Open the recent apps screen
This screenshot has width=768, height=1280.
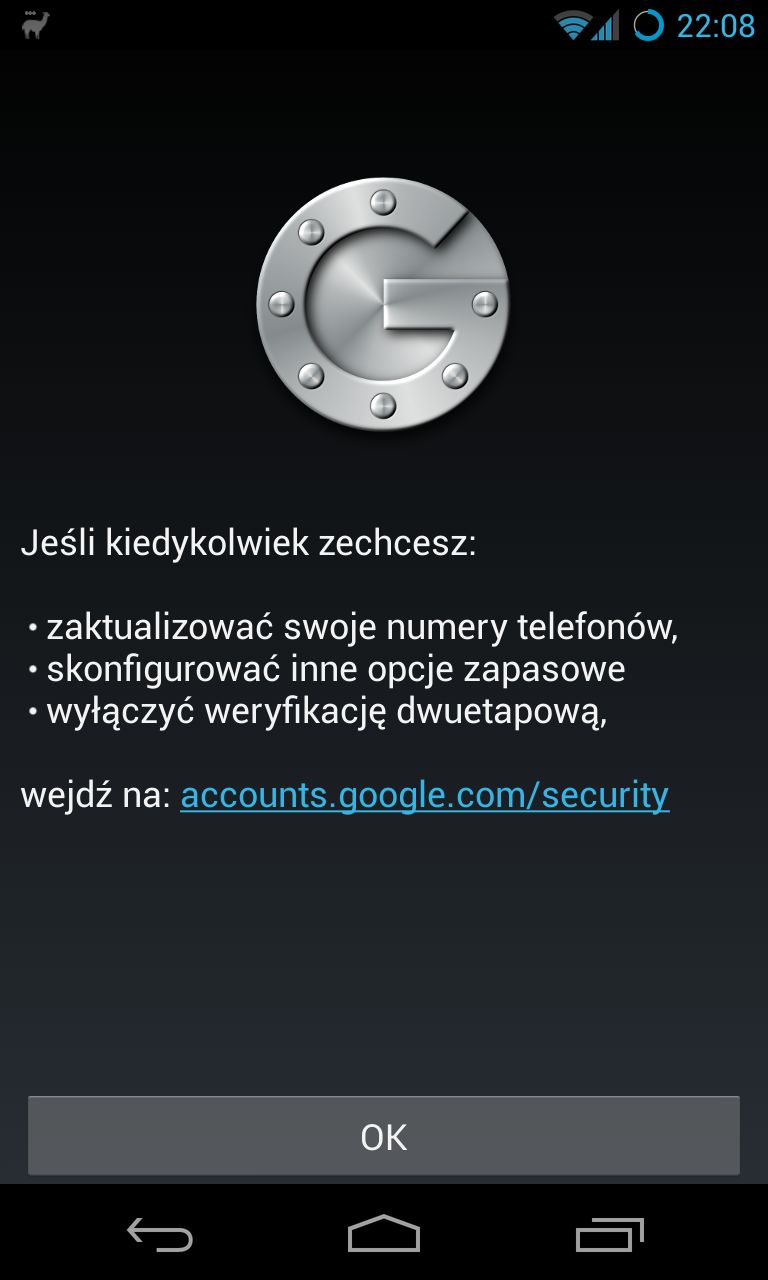point(610,1234)
